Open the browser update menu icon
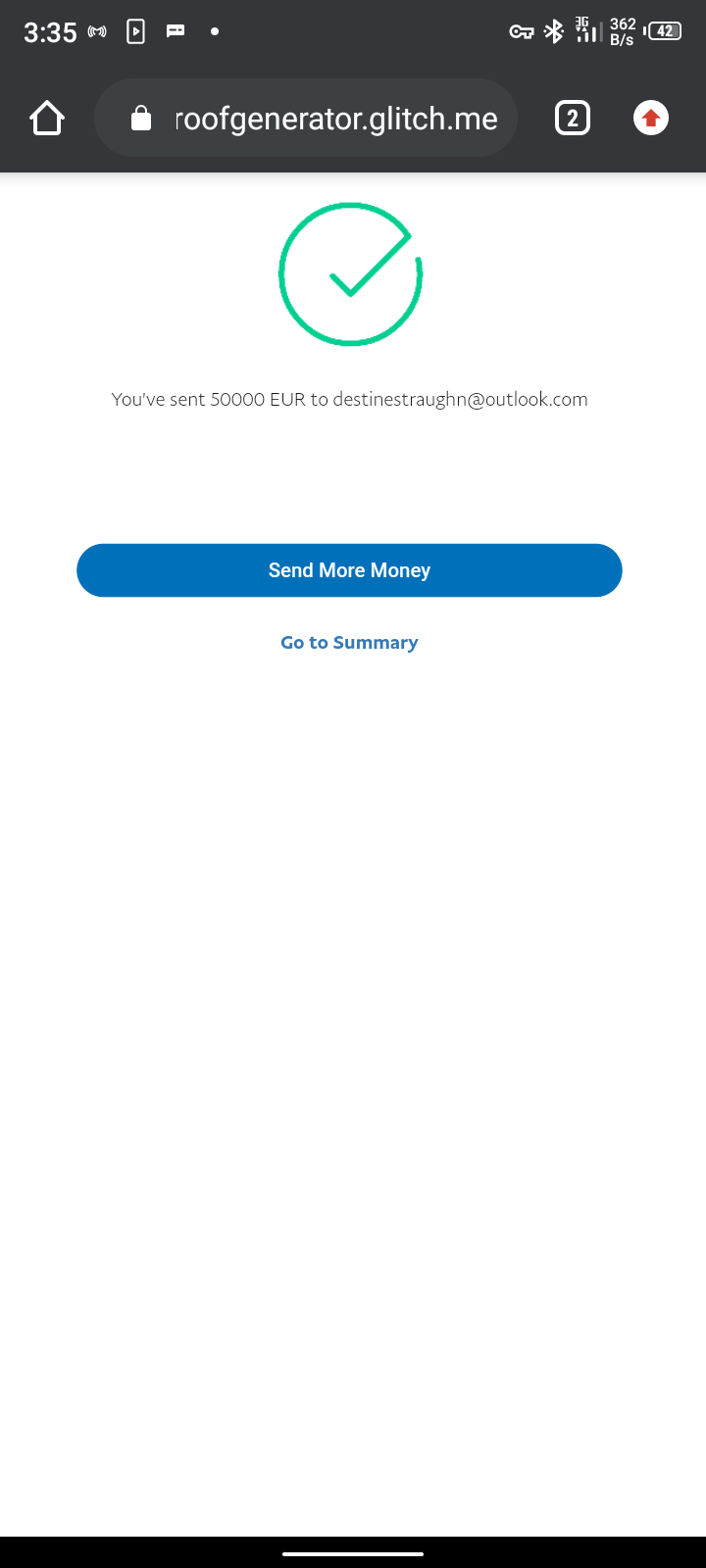This screenshot has width=706, height=1568. (x=650, y=119)
